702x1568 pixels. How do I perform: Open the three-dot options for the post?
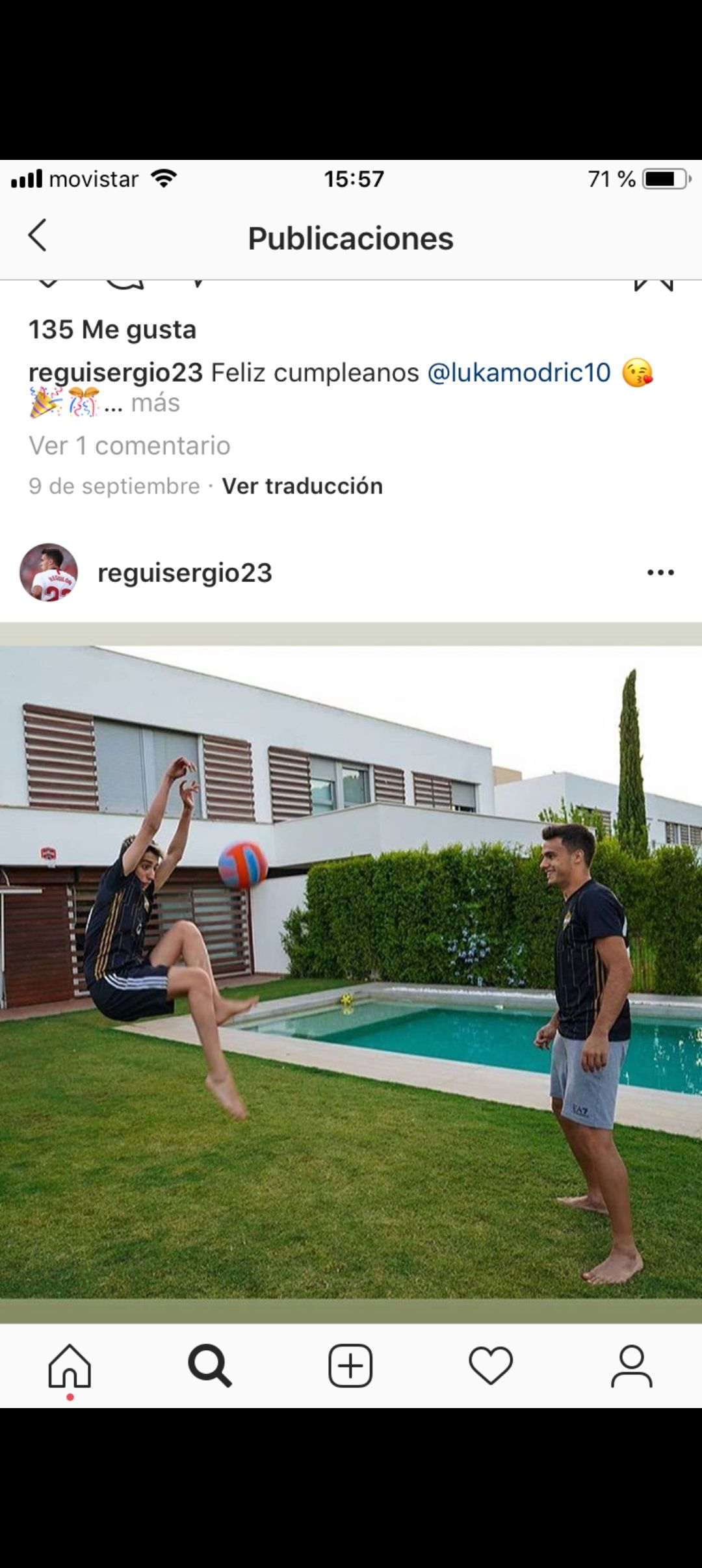point(660,573)
